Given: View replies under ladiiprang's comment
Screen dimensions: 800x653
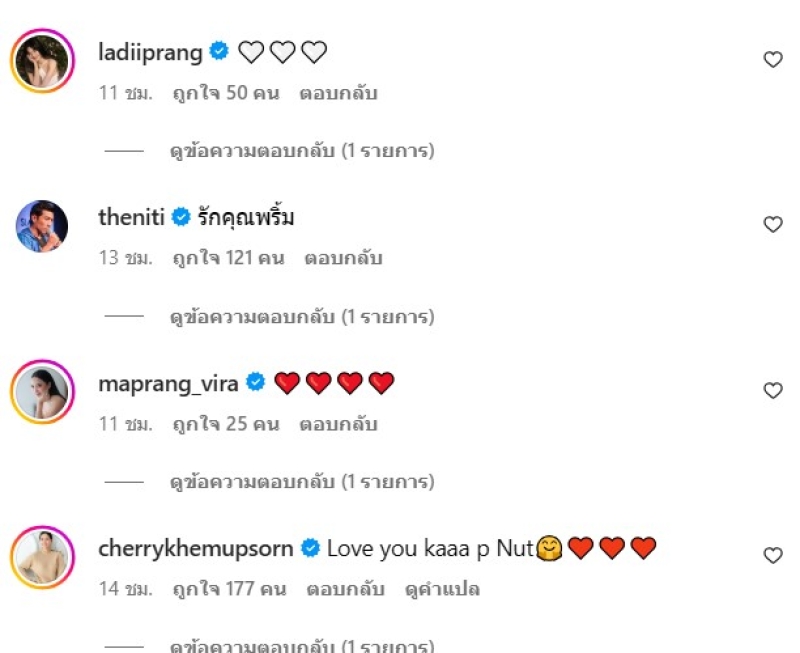Looking at the screenshot, I should click(x=301, y=152).
